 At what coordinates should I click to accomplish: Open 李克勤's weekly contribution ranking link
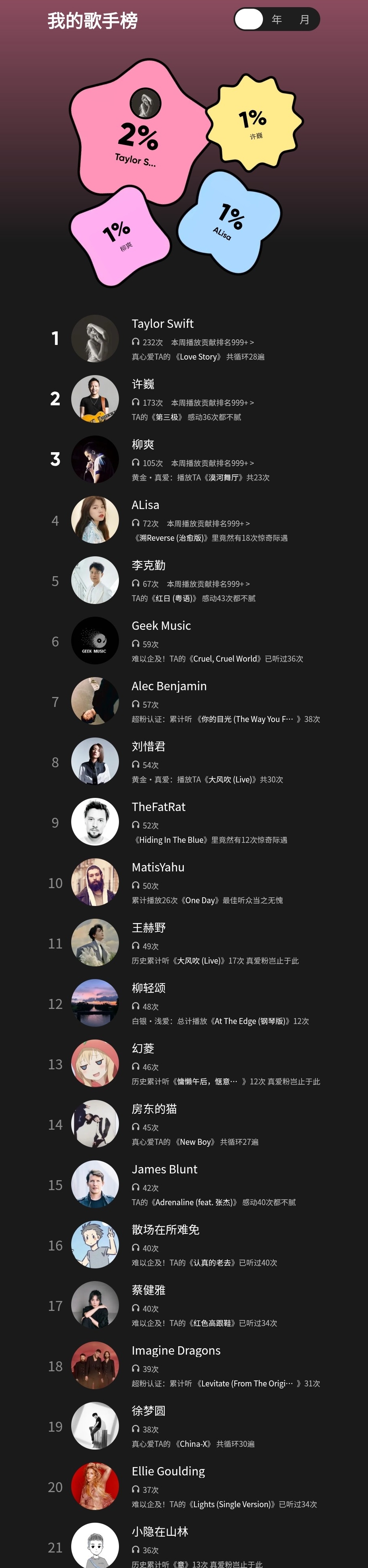click(x=208, y=584)
